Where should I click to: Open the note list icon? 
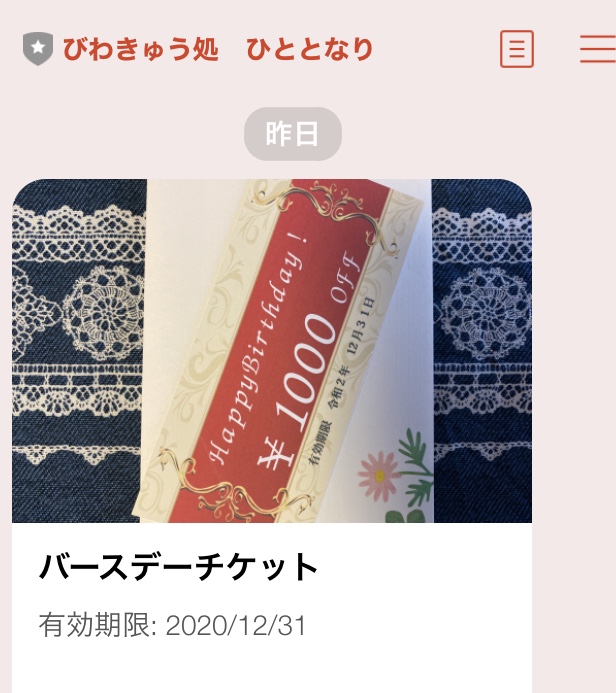(x=517, y=49)
